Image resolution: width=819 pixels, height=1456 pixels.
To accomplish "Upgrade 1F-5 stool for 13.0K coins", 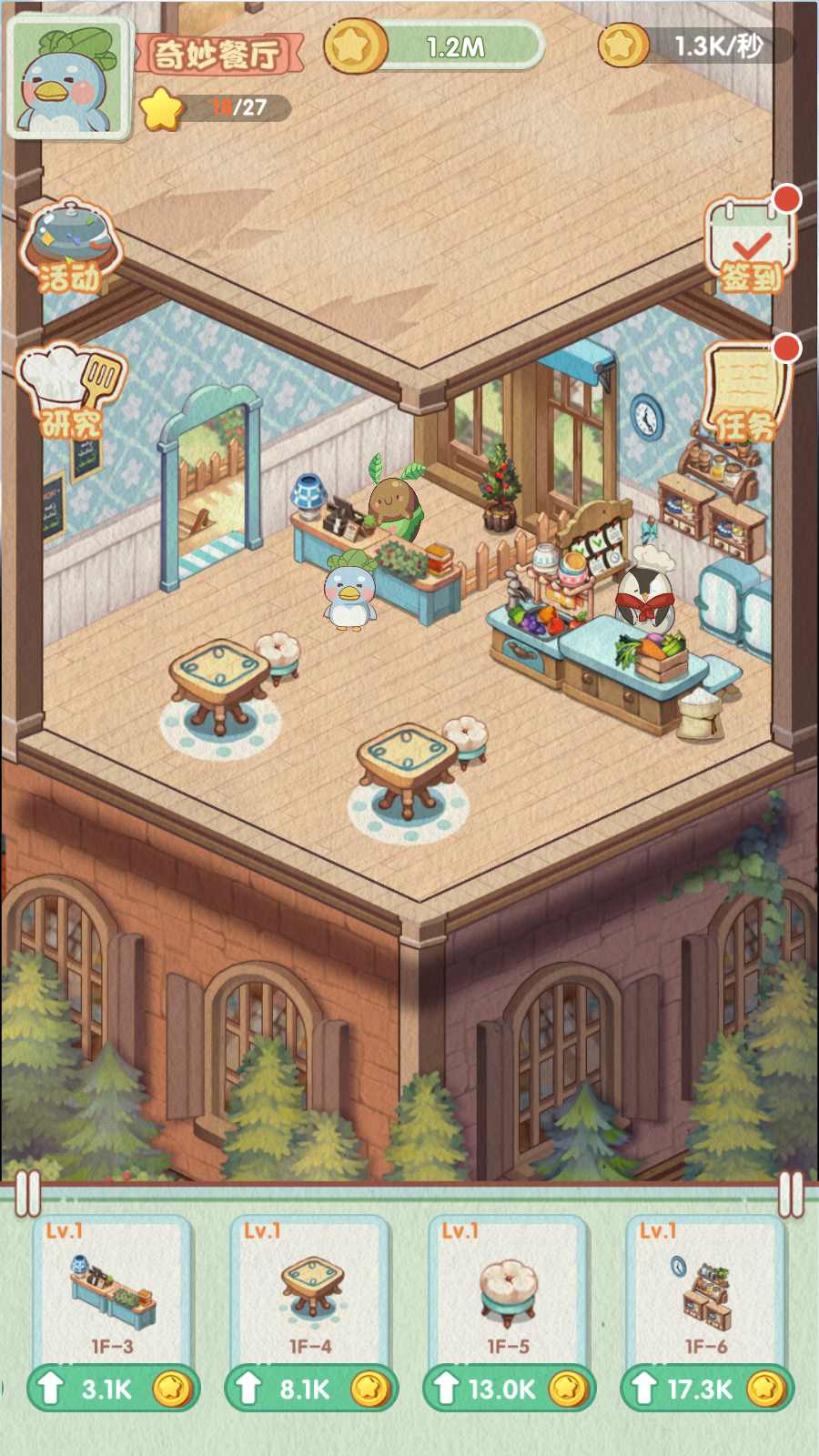I will (x=508, y=1389).
